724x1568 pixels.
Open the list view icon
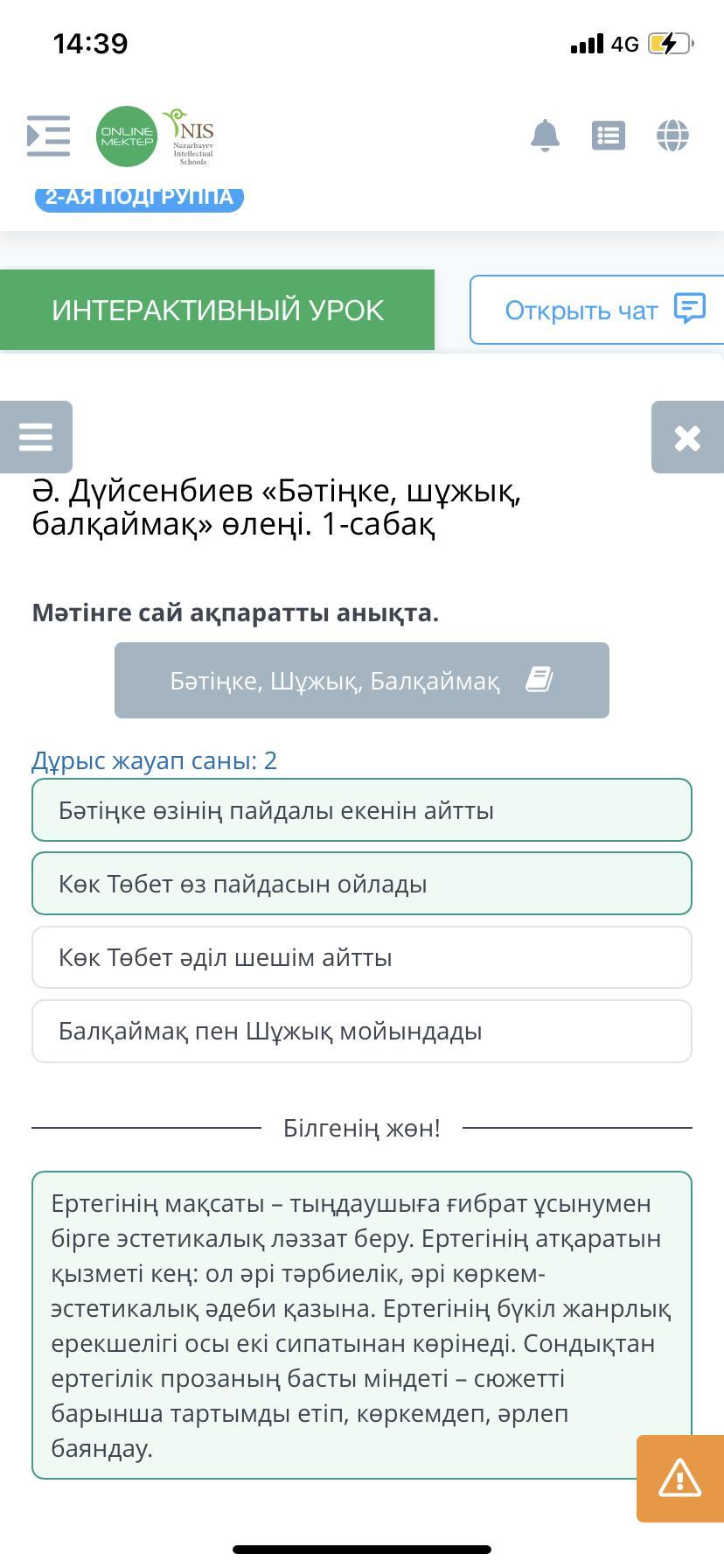(x=608, y=136)
